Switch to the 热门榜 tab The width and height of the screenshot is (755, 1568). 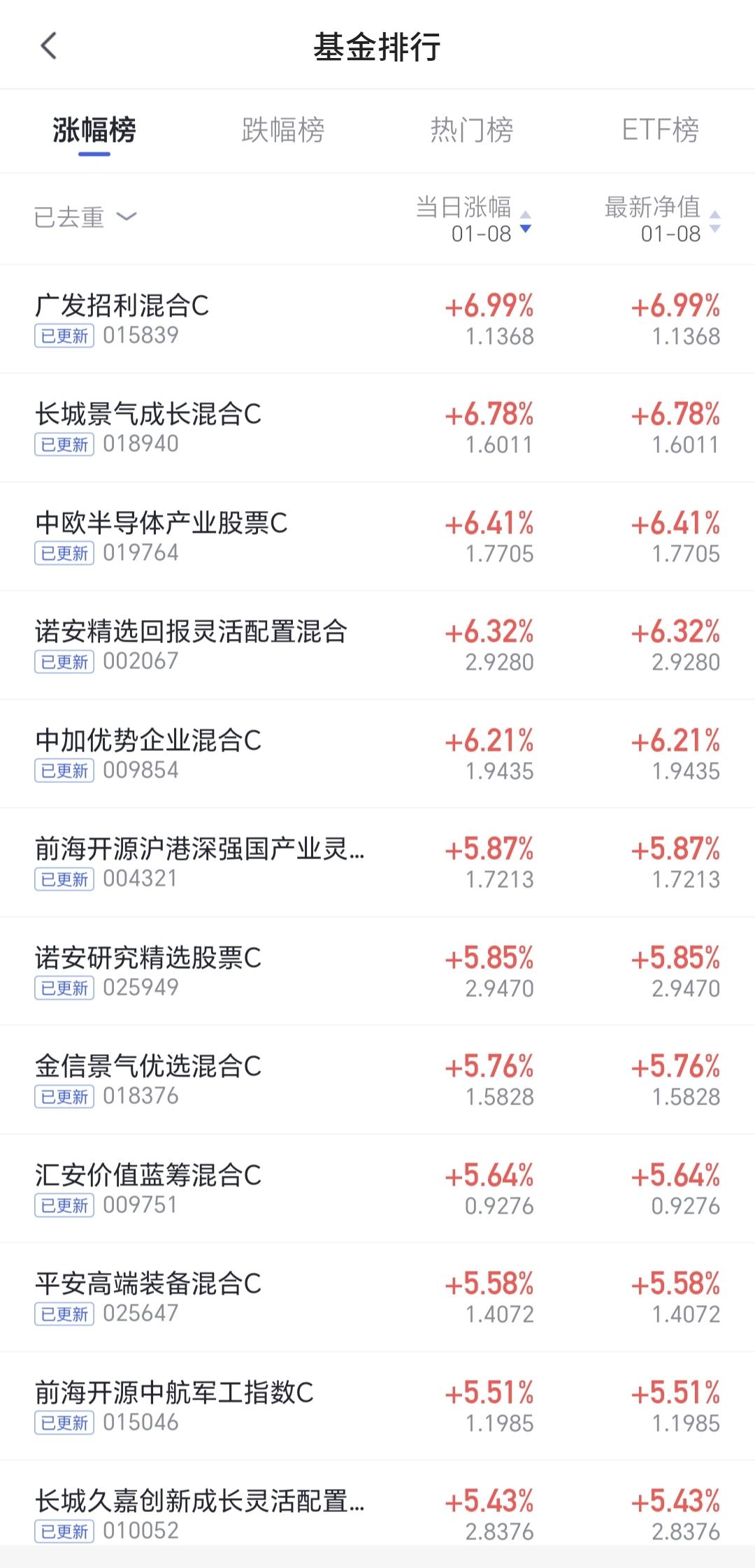[x=472, y=130]
